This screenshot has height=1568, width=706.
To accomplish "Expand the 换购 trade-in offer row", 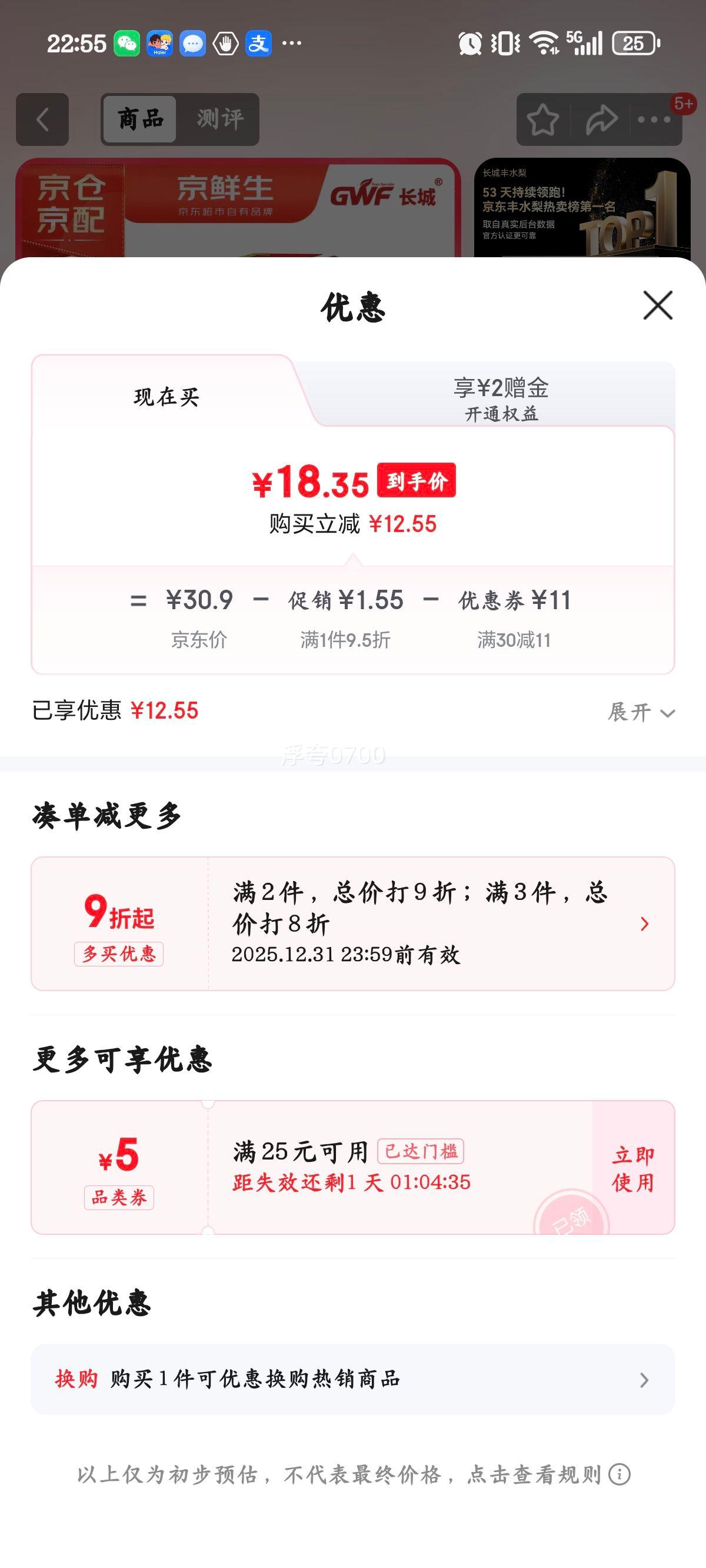I will pyautogui.click(x=644, y=1380).
